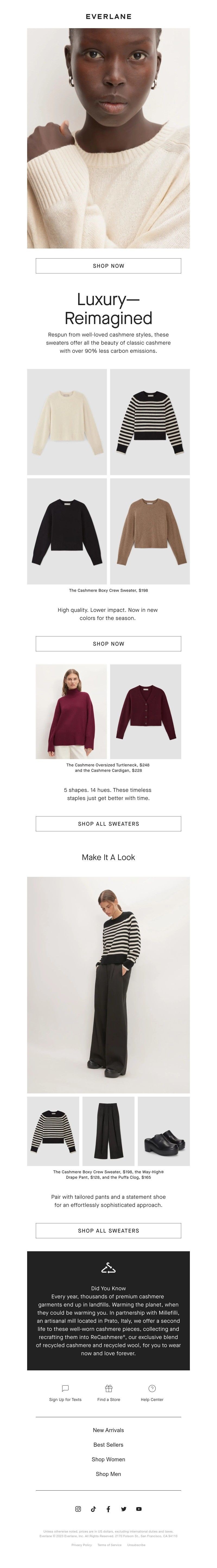Tap Shop All Sweaters under the 14 hues text
The height and width of the screenshot is (1568, 217).
108,824
